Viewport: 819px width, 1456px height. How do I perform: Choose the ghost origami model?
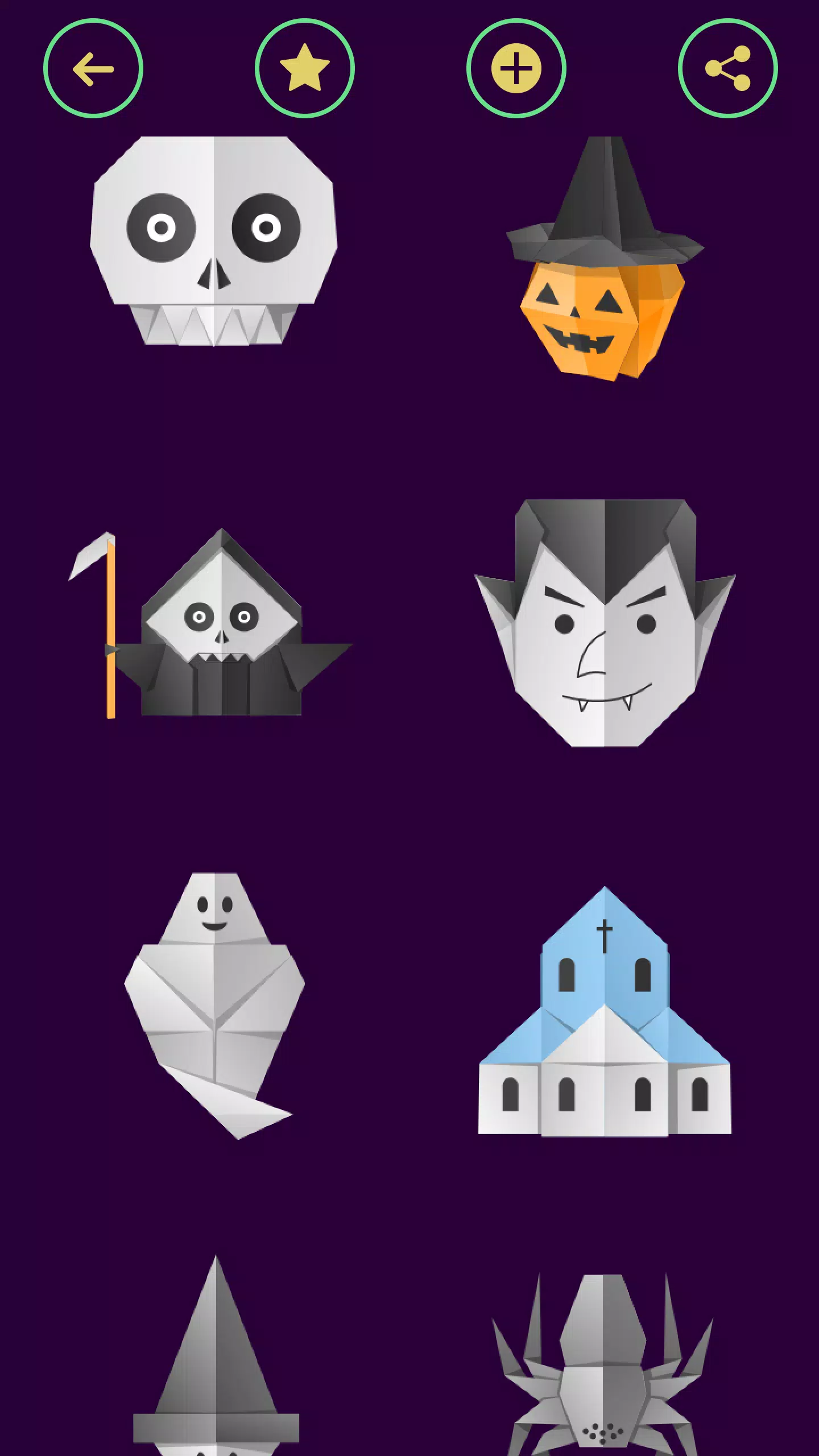214,1006
